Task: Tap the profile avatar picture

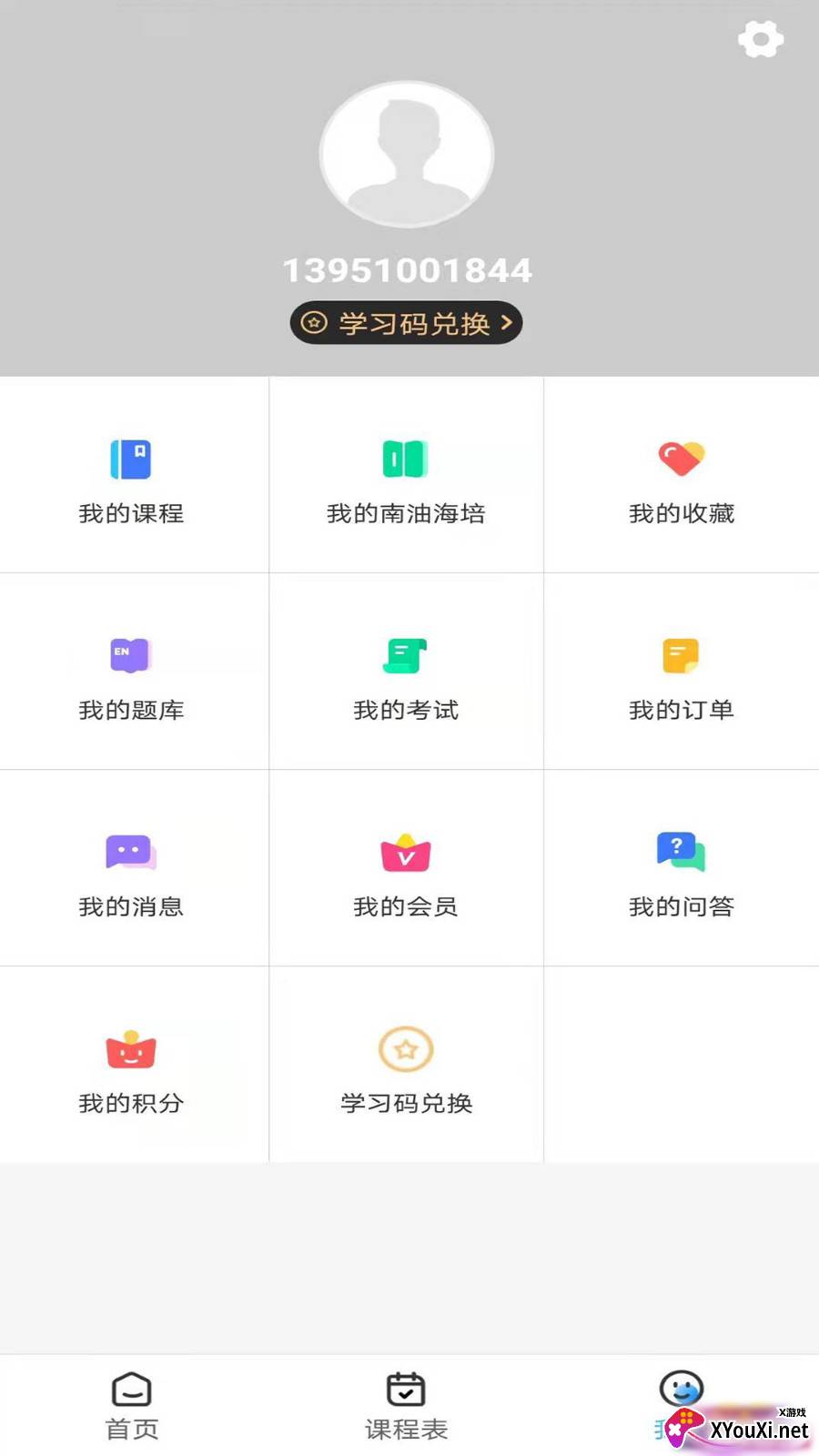Action: pos(407,155)
